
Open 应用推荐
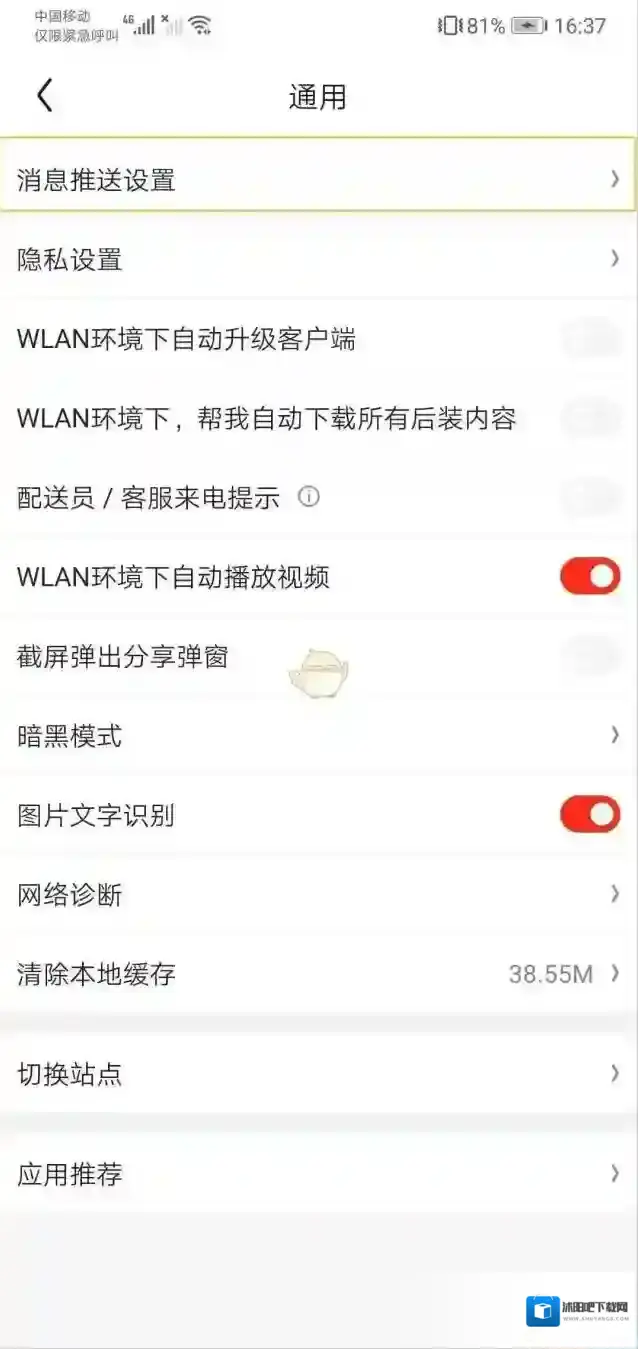coord(318,1174)
